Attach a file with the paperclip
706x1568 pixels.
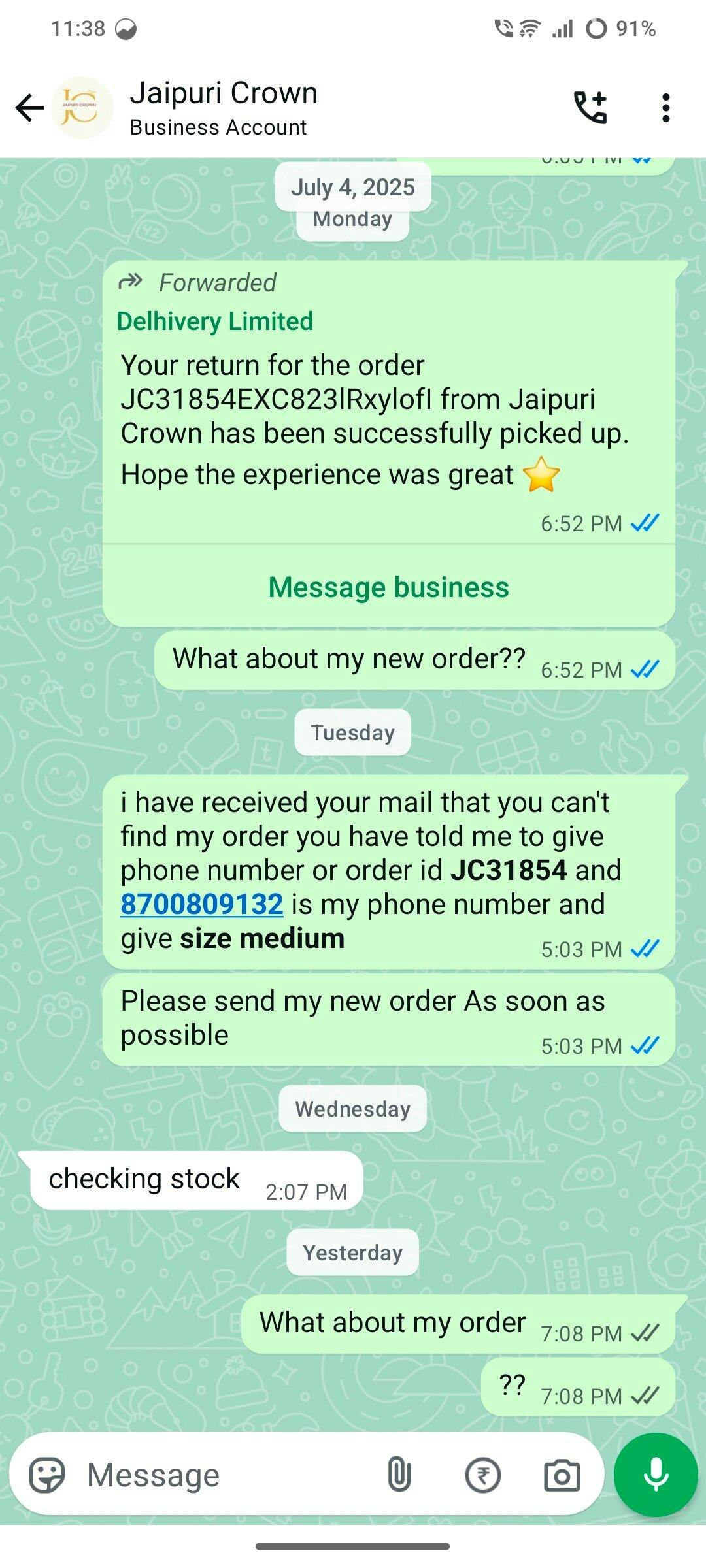[x=399, y=1475]
